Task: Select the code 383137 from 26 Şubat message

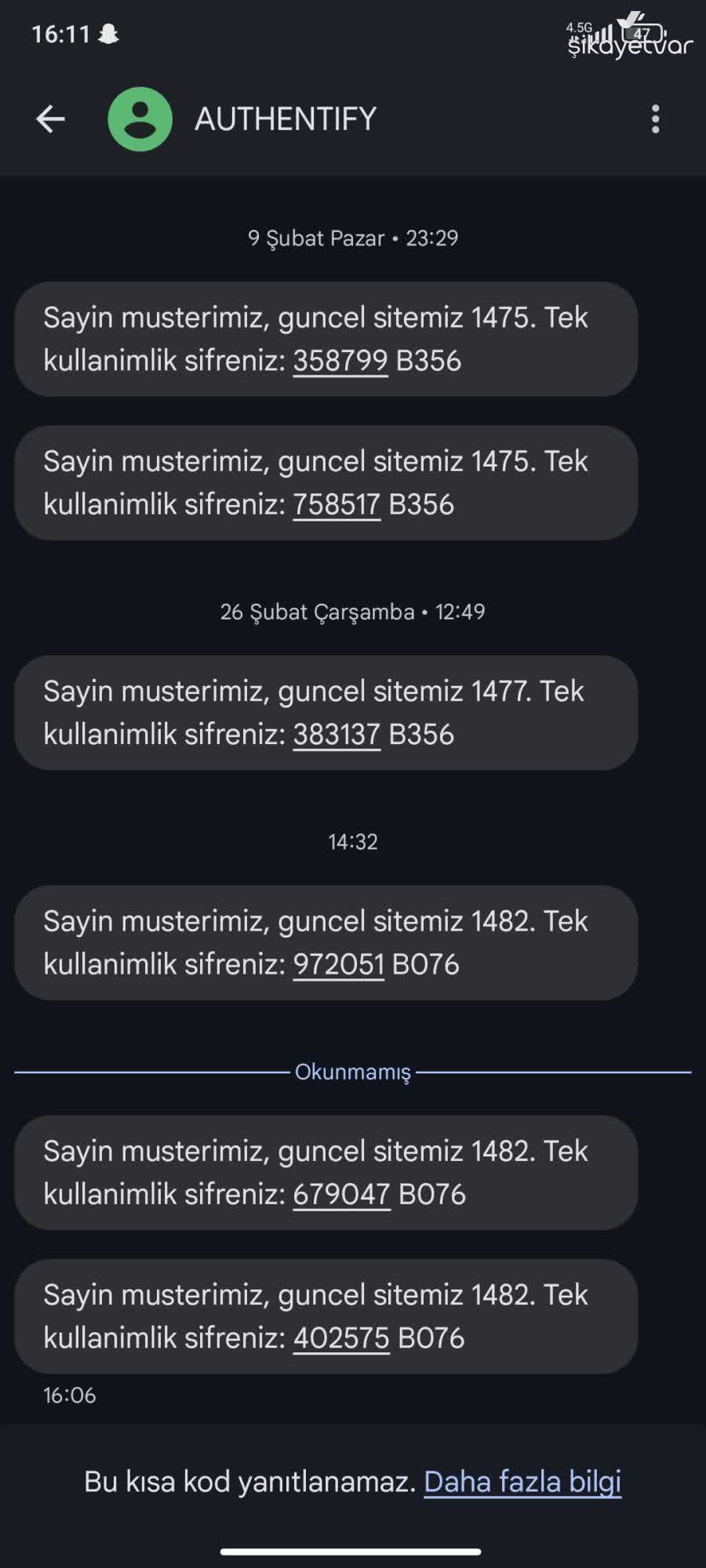Action: pos(336,735)
